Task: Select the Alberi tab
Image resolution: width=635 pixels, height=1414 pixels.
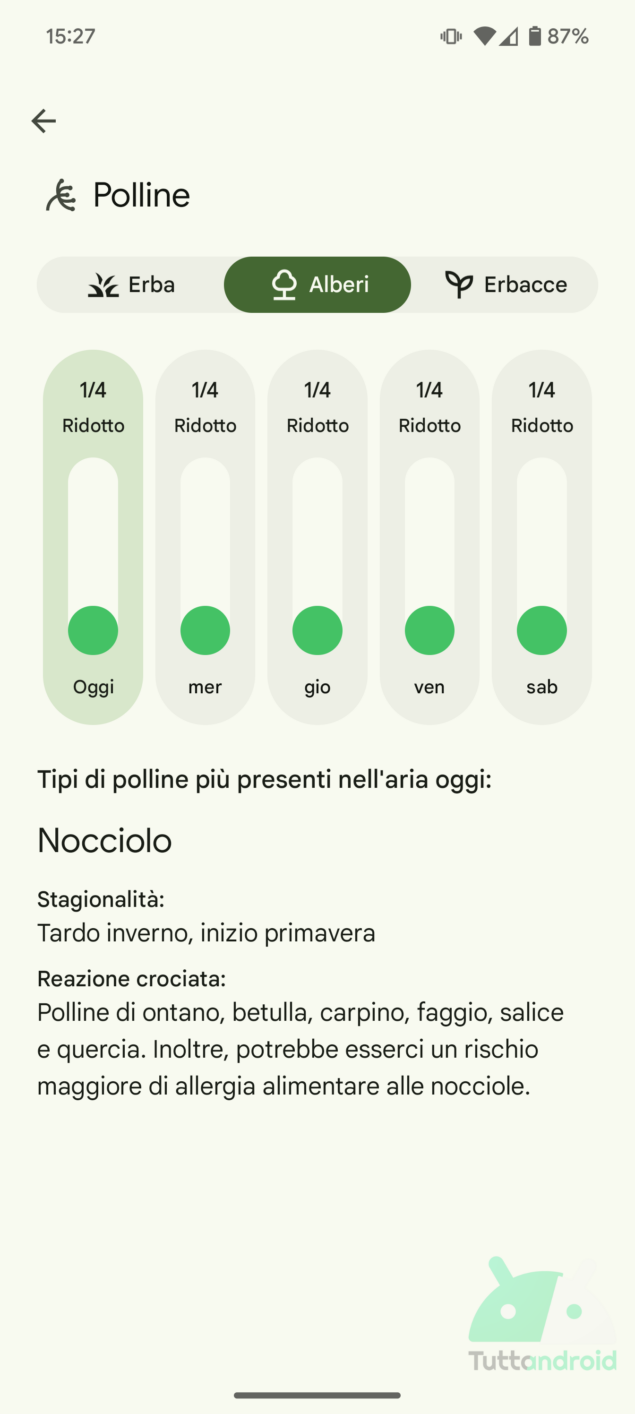Action: click(318, 285)
